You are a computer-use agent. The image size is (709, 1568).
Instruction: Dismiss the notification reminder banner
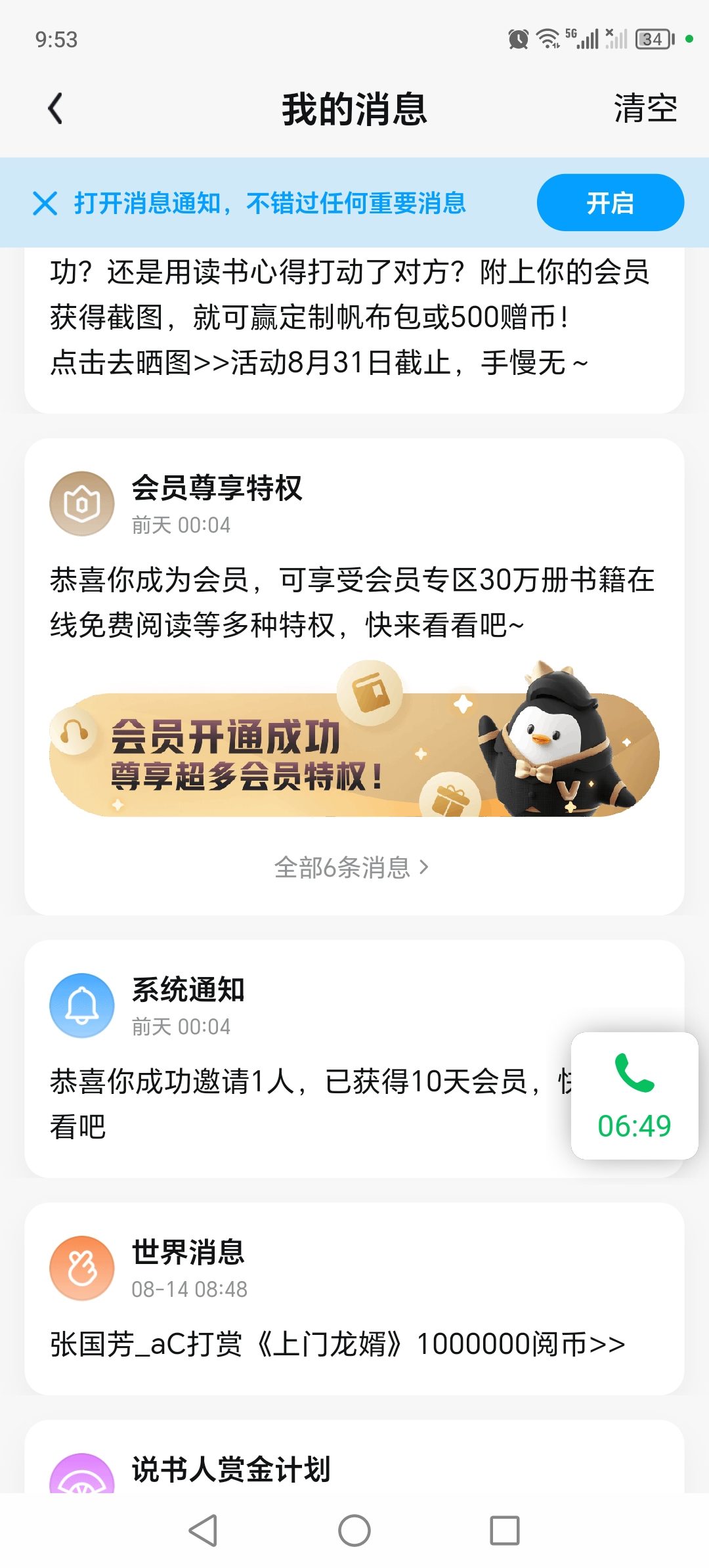tap(45, 203)
